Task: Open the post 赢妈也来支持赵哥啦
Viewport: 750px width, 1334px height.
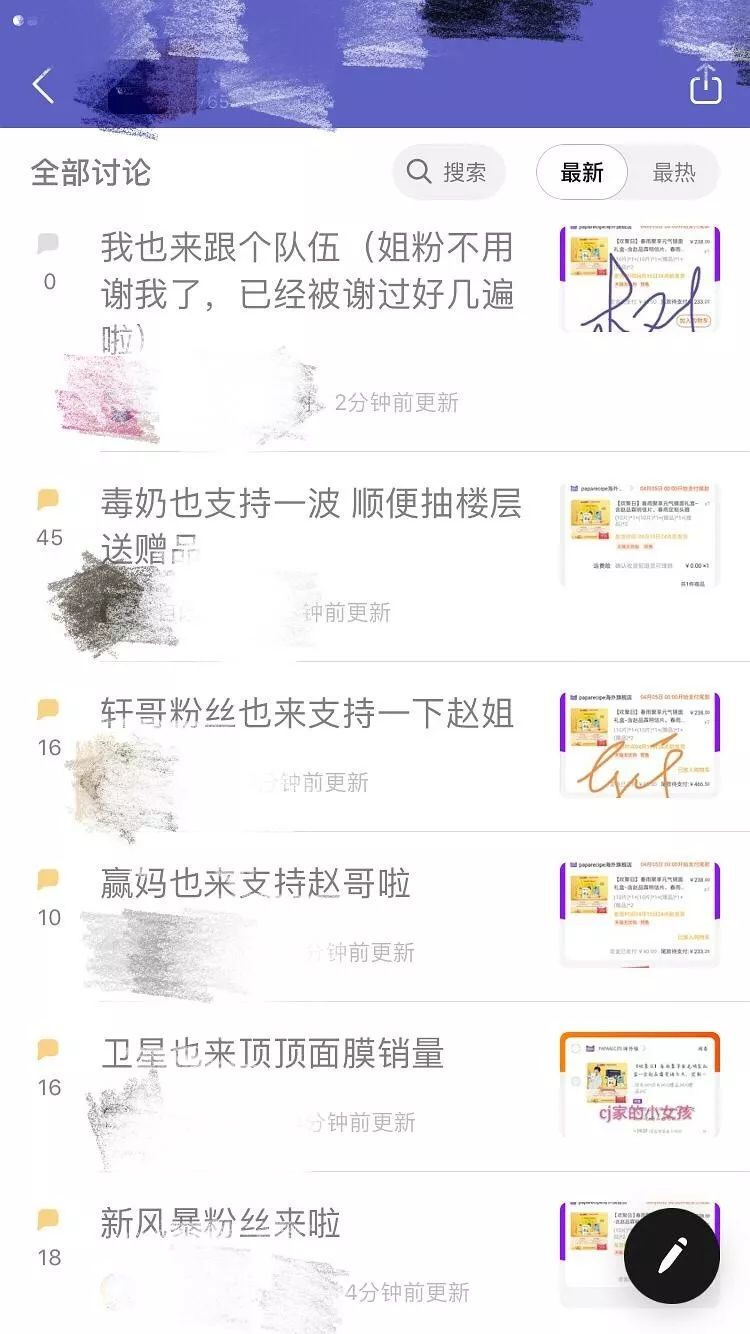Action: coord(256,884)
